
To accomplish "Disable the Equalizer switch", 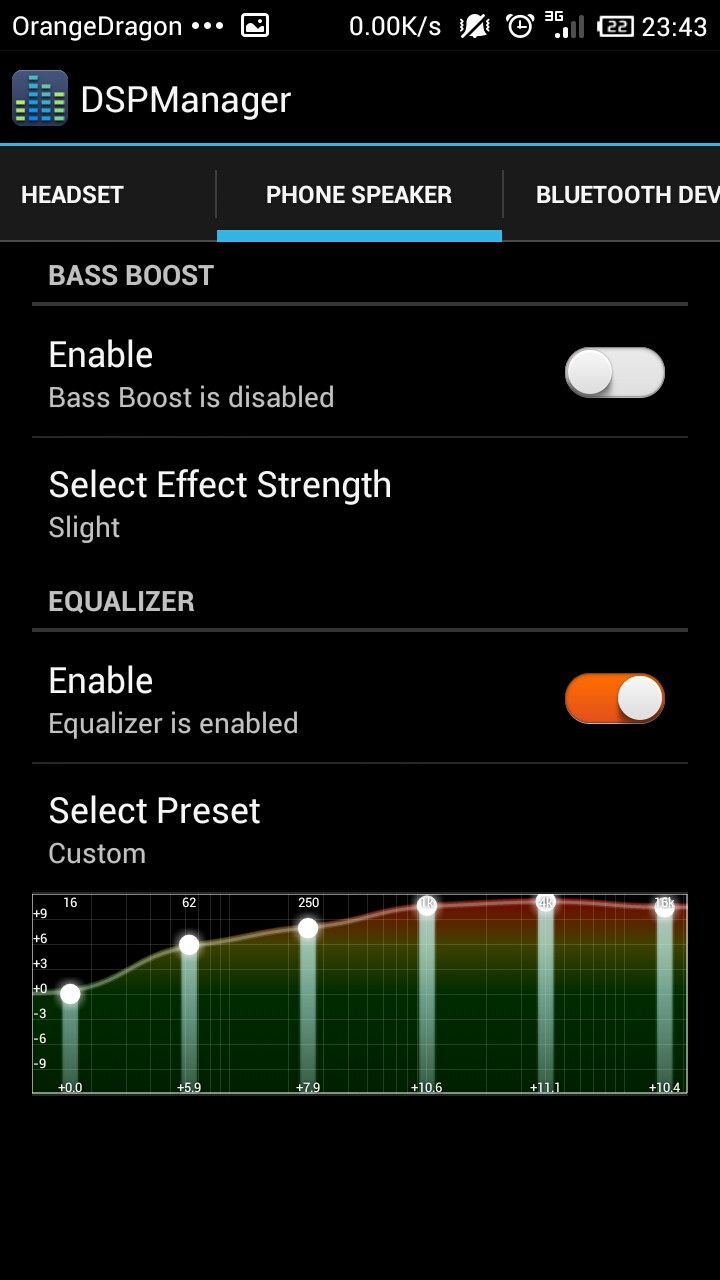I will tap(614, 698).
